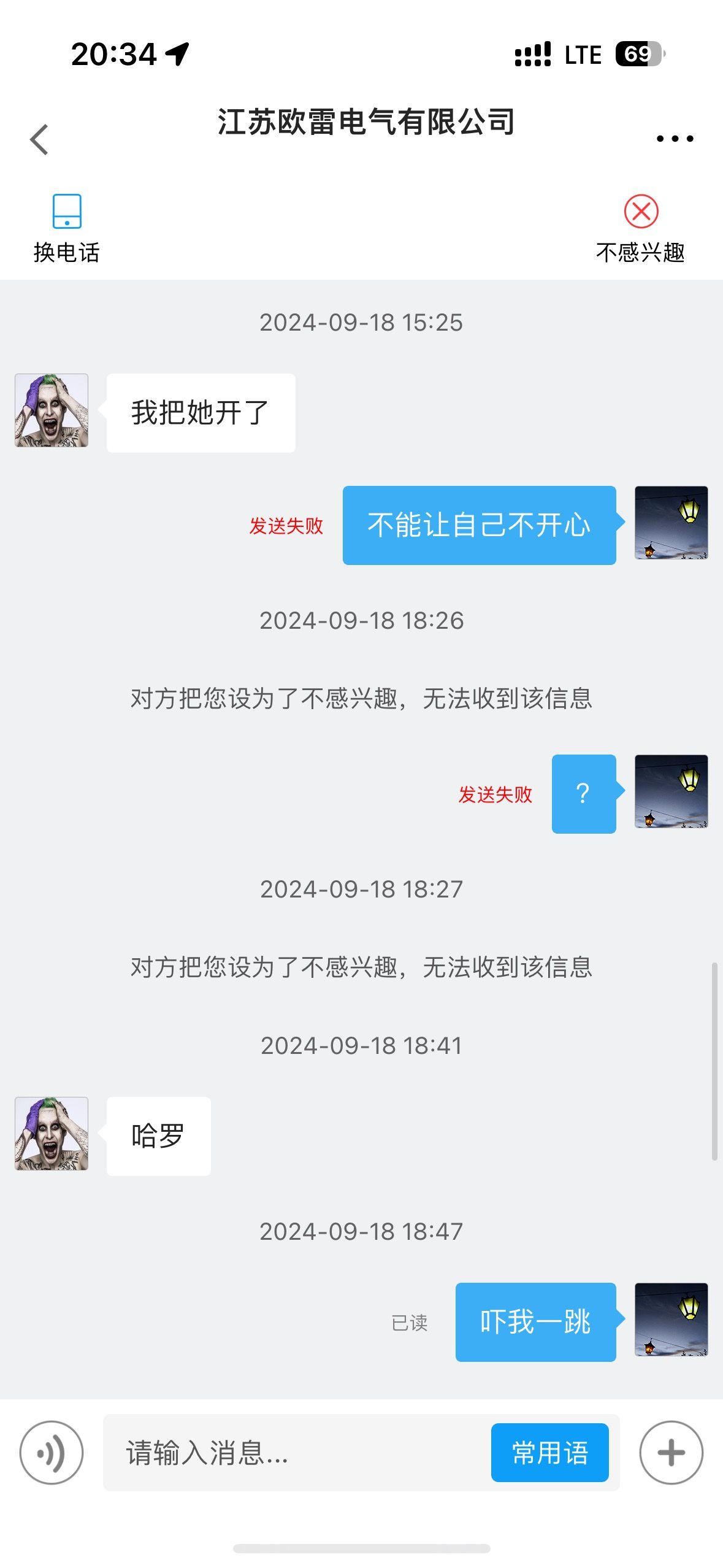Open the plus attachment menu
Image resolution: width=723 pixels, height=1568 pixels.
click(671, 1452)
